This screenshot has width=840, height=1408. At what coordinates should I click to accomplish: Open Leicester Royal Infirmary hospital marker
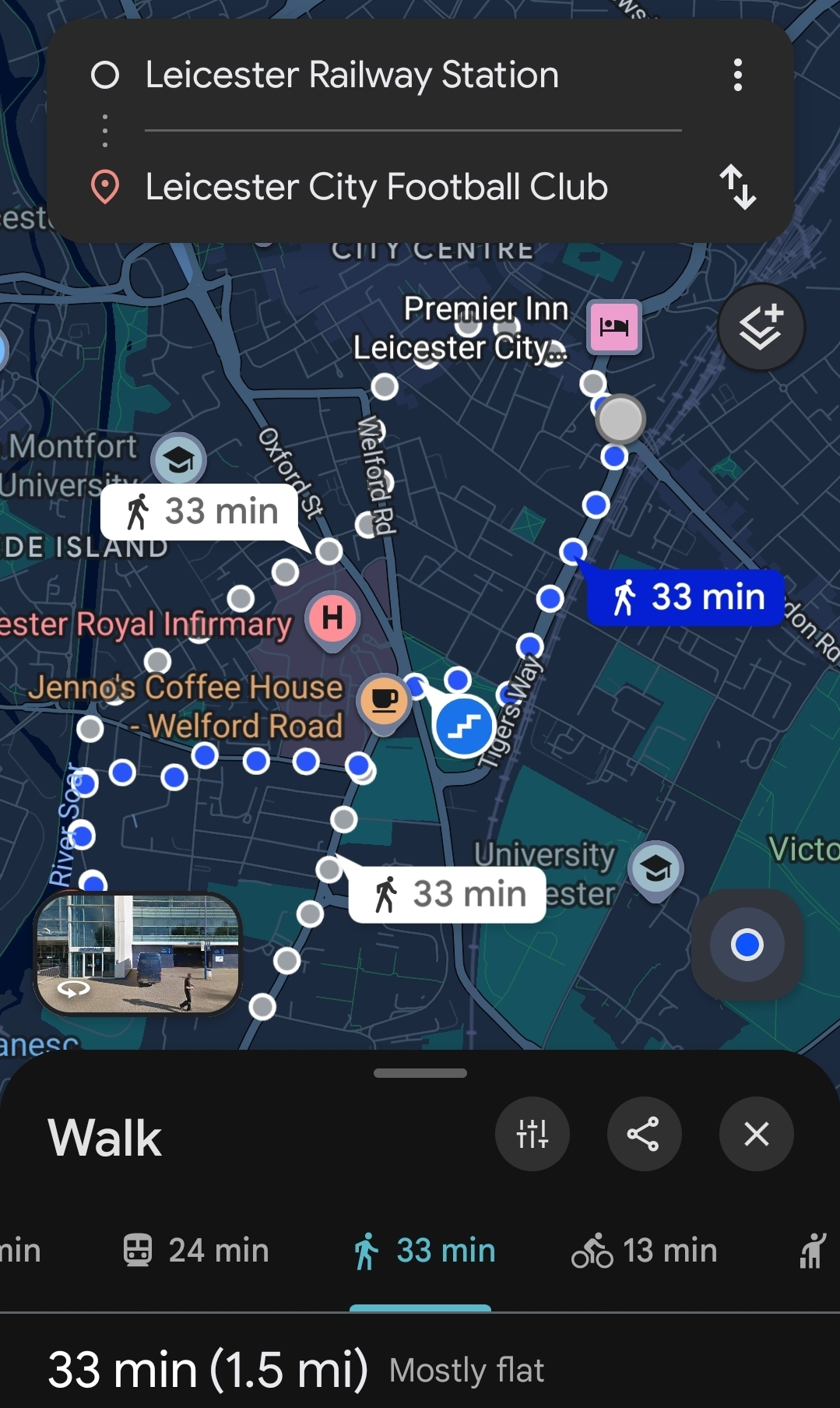pos(332,619)
